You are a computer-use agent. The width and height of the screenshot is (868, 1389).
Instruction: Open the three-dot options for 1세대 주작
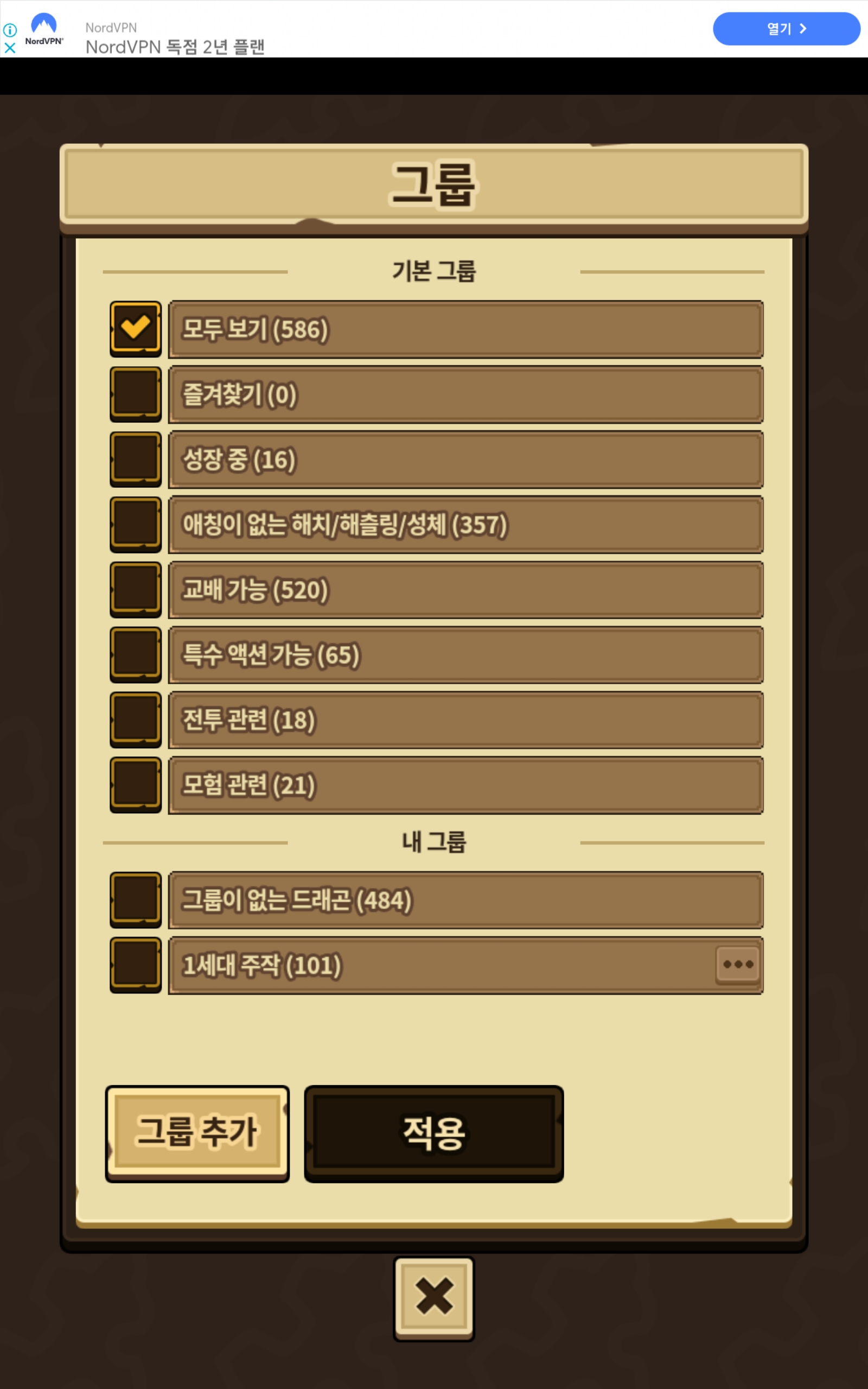pyautogui.click(x=738, y=964)
